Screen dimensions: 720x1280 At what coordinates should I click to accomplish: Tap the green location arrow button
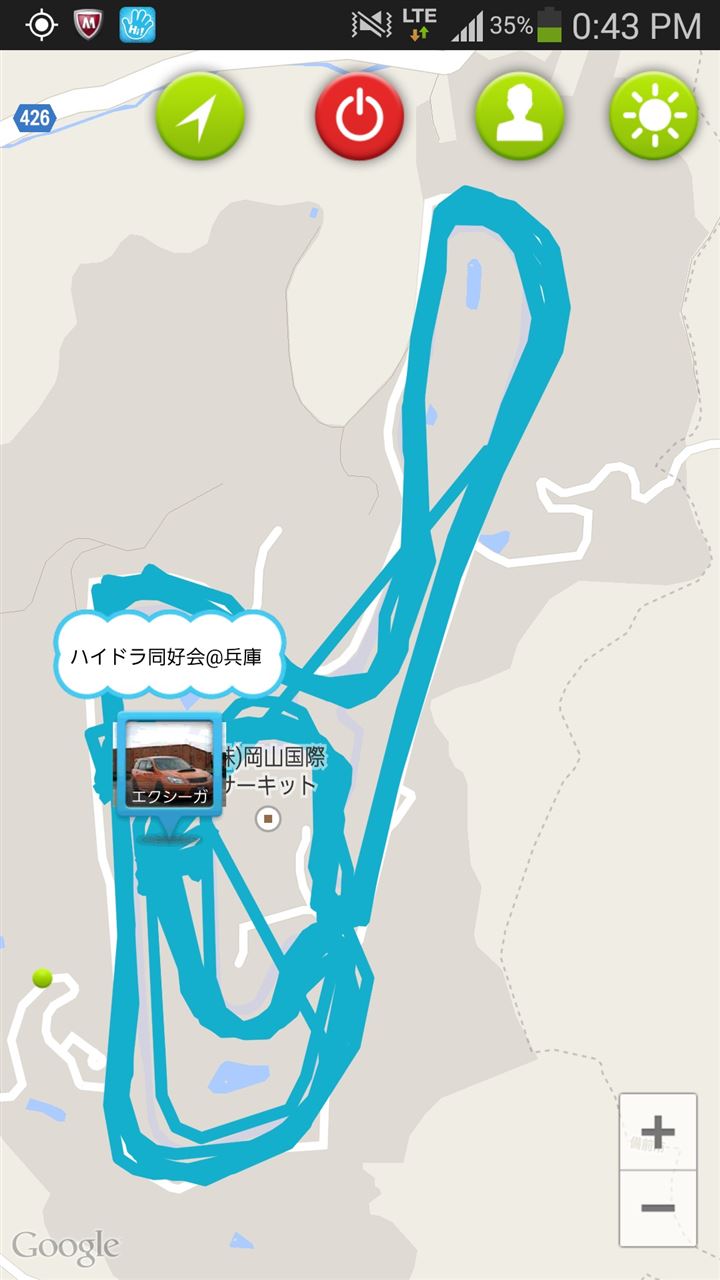[200, 117]
